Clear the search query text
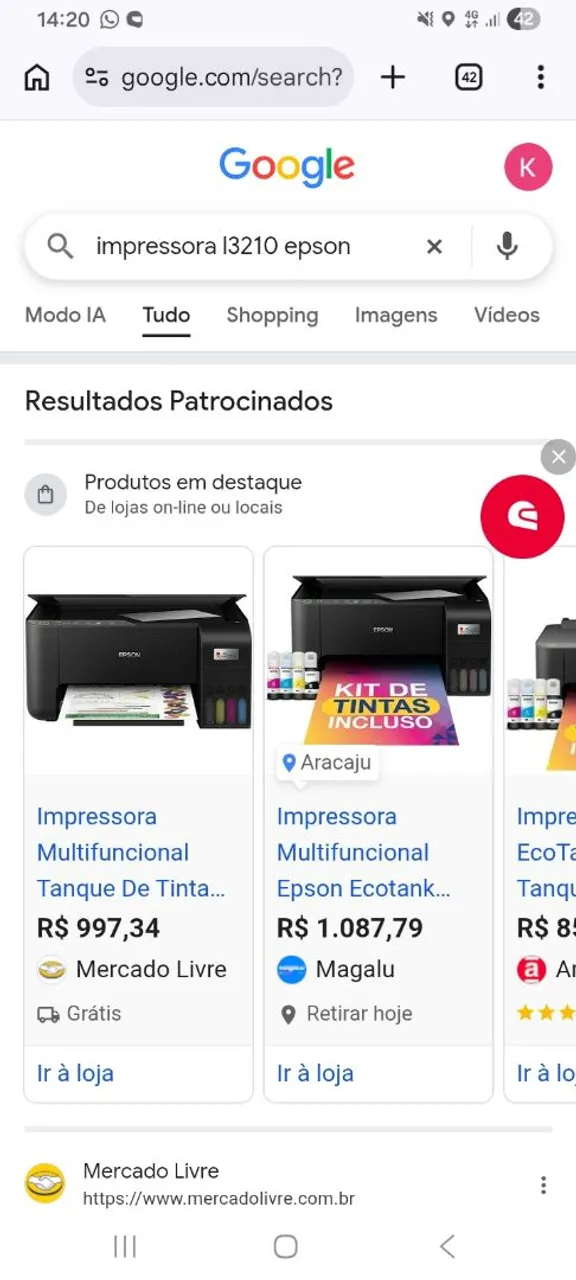Image resolution: width=576 pixels, height=1280 pixels. click(434, 246)
